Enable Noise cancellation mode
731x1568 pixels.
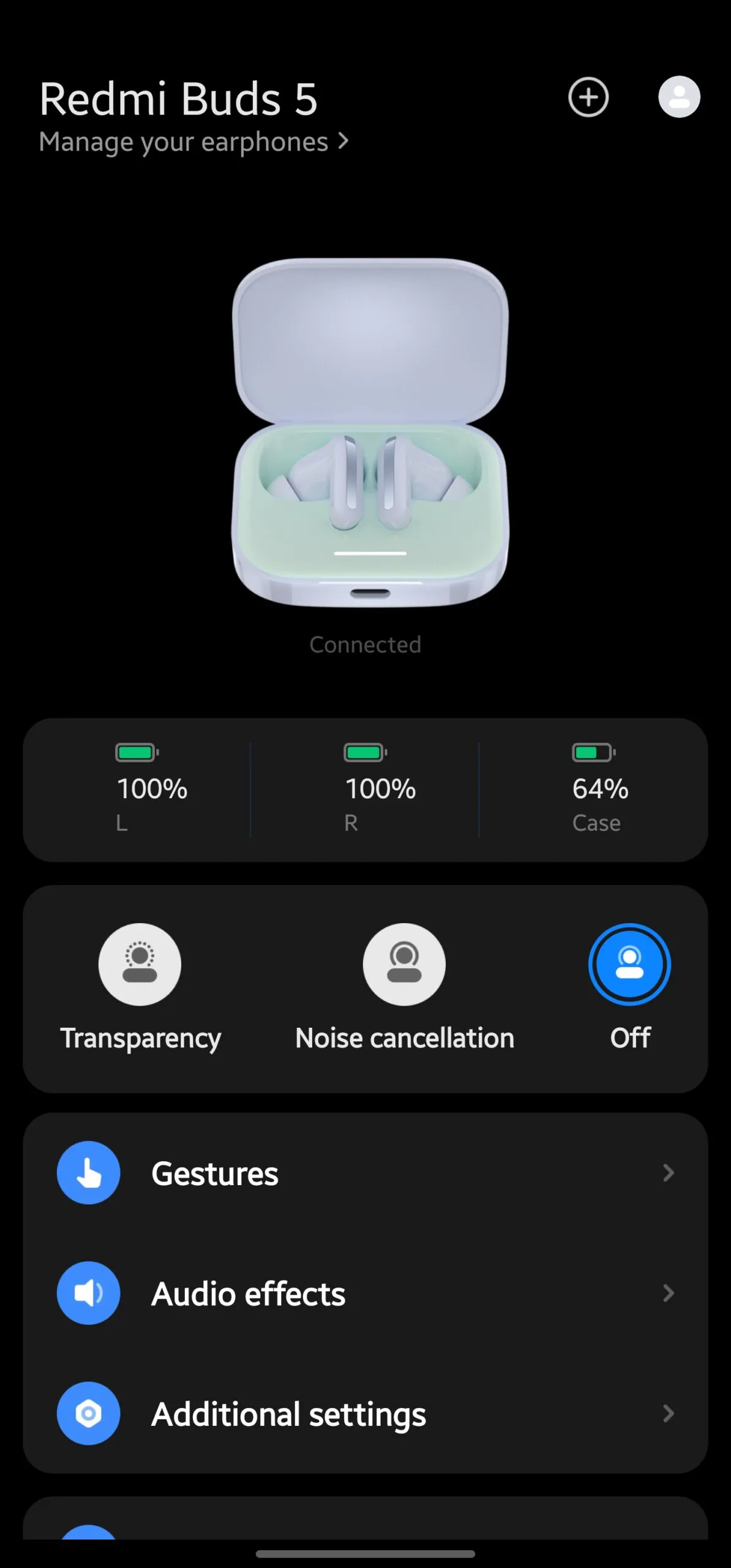click(404, 964)
